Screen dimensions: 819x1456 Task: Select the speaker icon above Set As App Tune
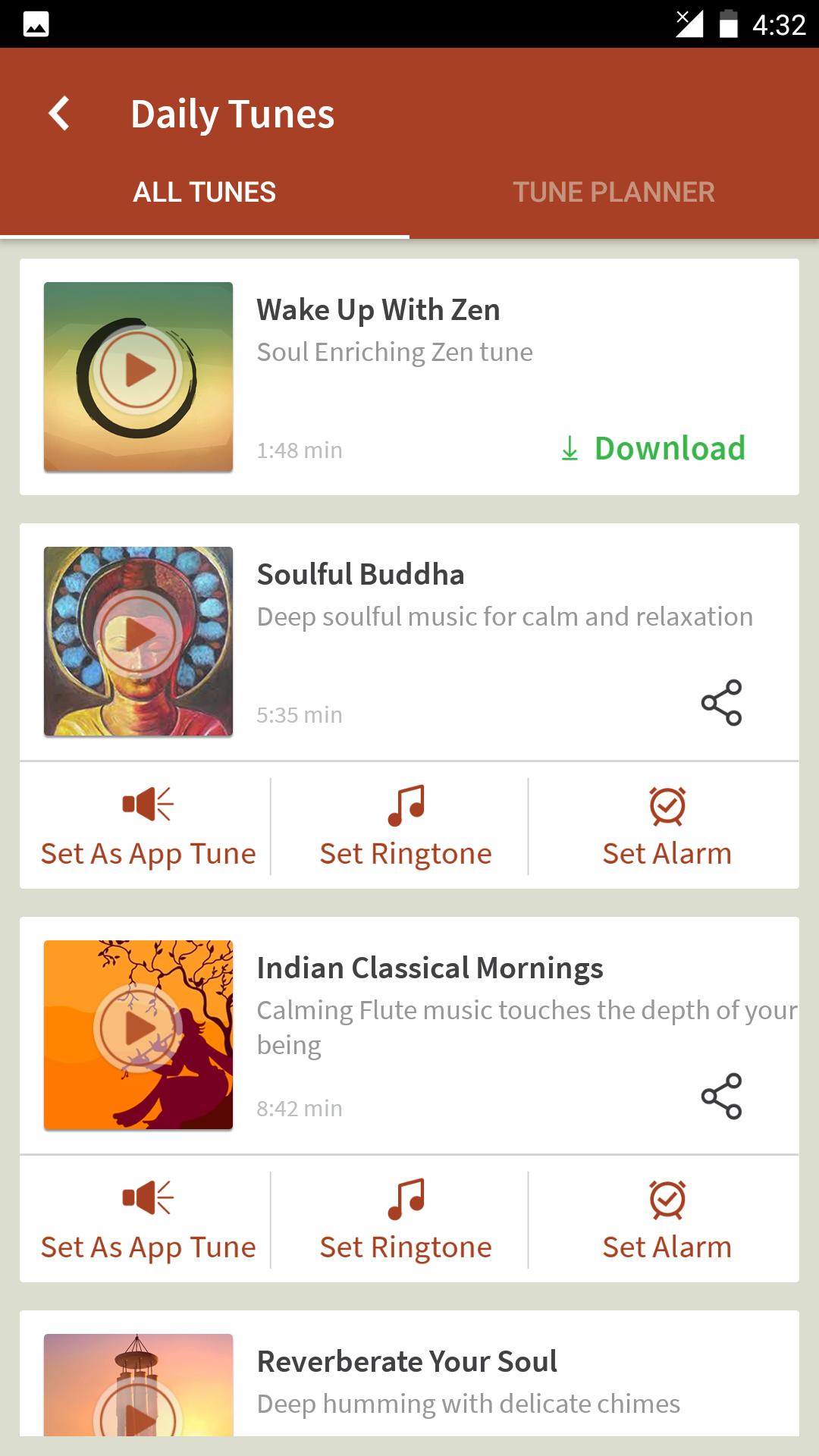[149, 804]
